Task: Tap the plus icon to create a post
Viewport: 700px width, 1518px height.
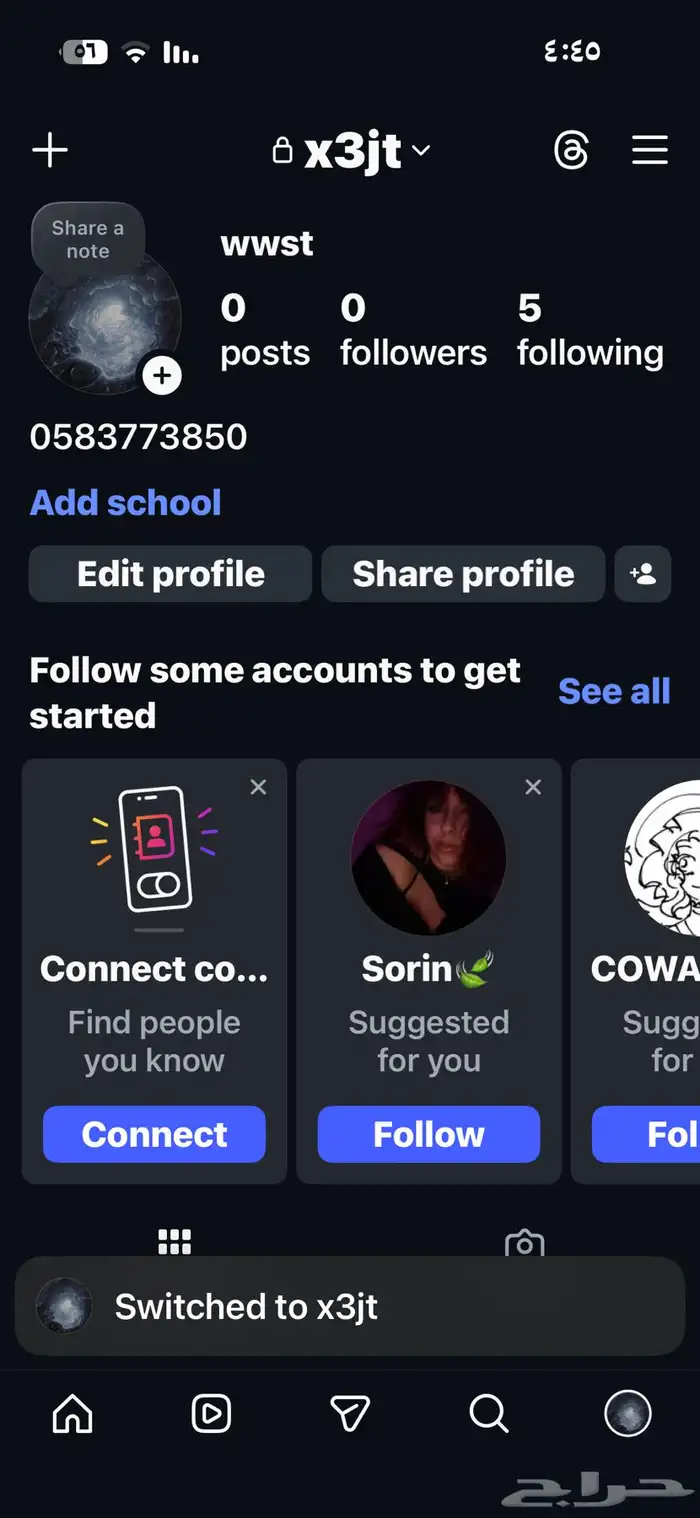Action: (50, 151)
